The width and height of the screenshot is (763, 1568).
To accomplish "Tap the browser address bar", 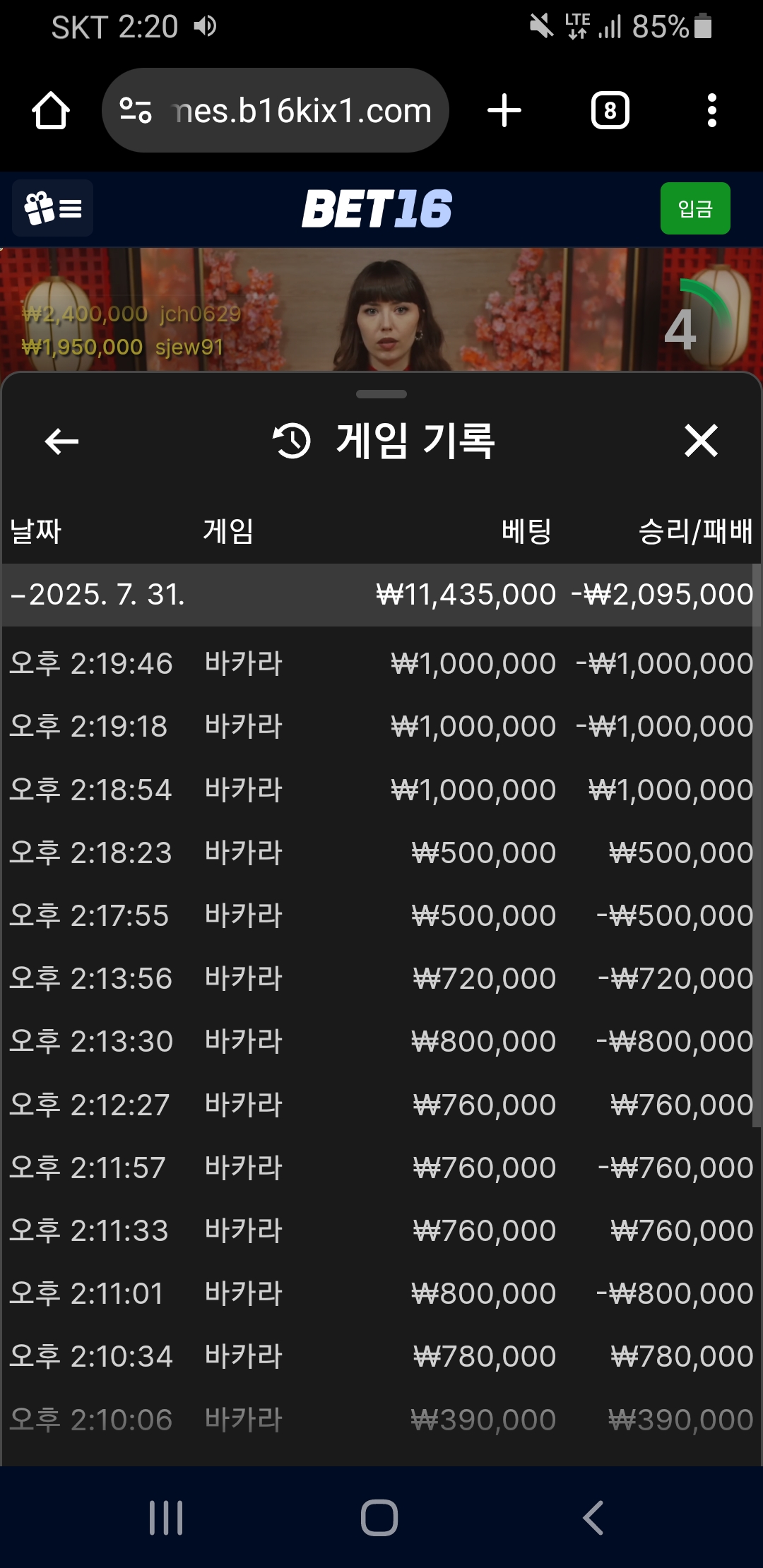I will click(276, 110).
